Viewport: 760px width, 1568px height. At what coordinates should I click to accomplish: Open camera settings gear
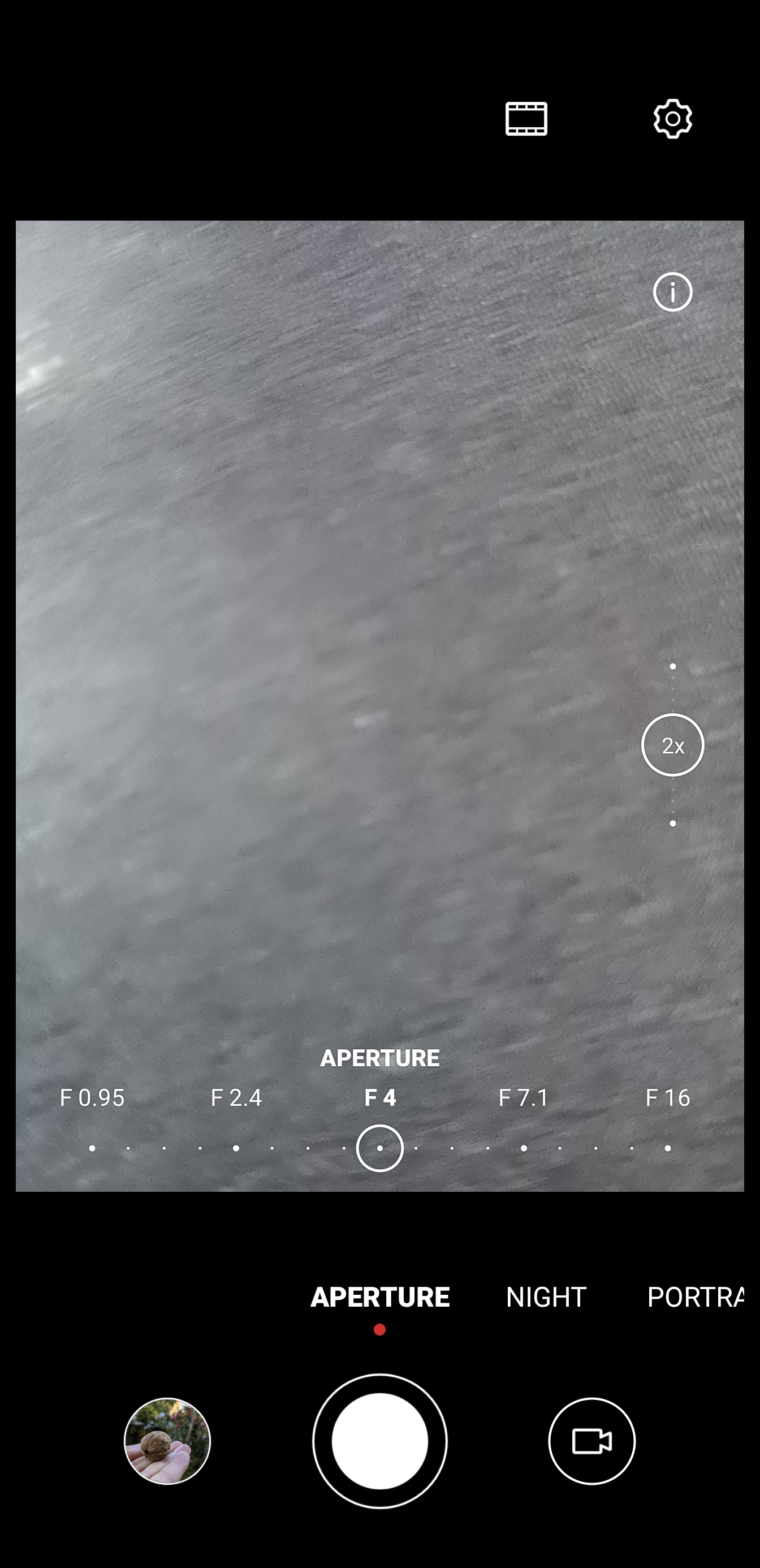pos(672,119)
